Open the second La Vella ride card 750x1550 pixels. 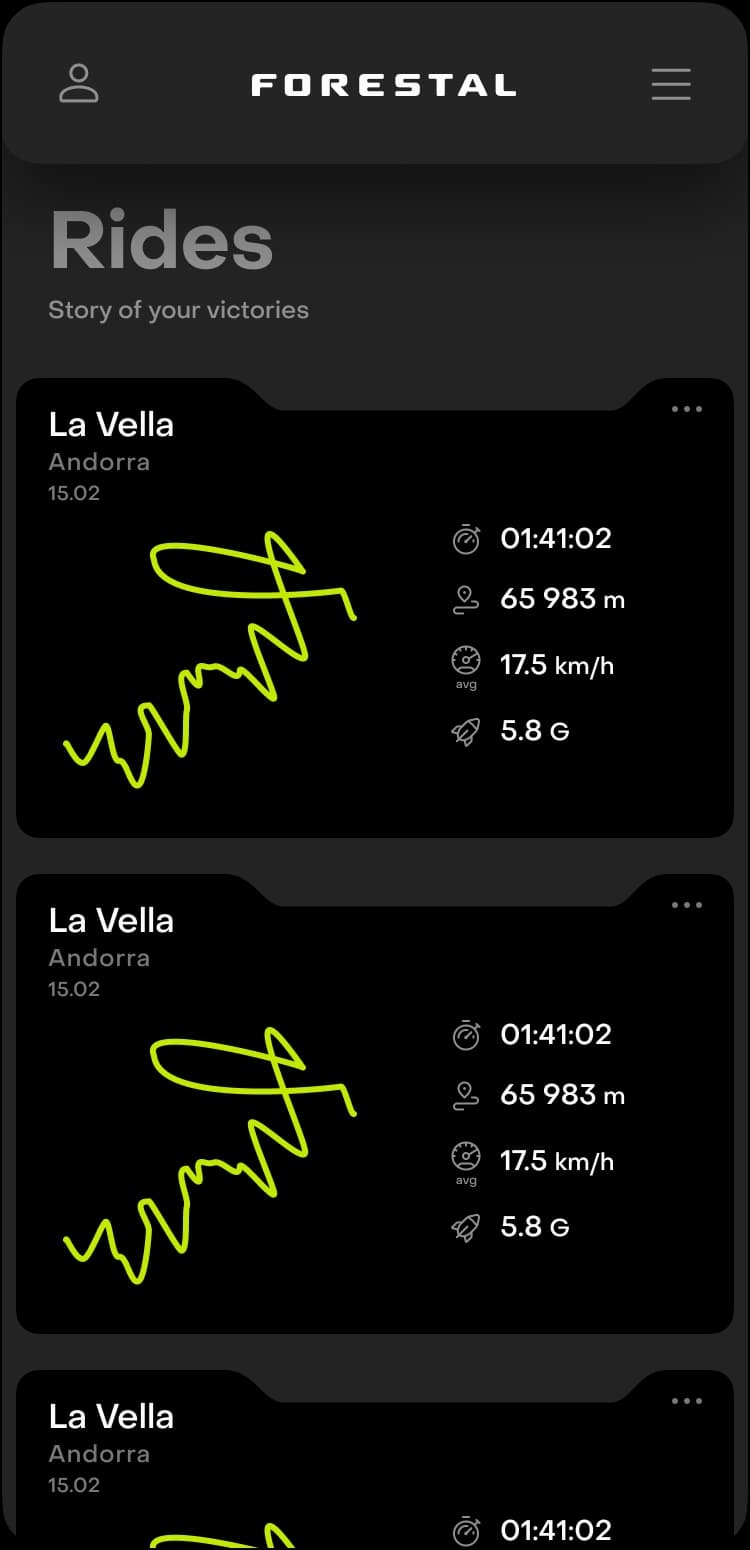[x=375, y=1104]
